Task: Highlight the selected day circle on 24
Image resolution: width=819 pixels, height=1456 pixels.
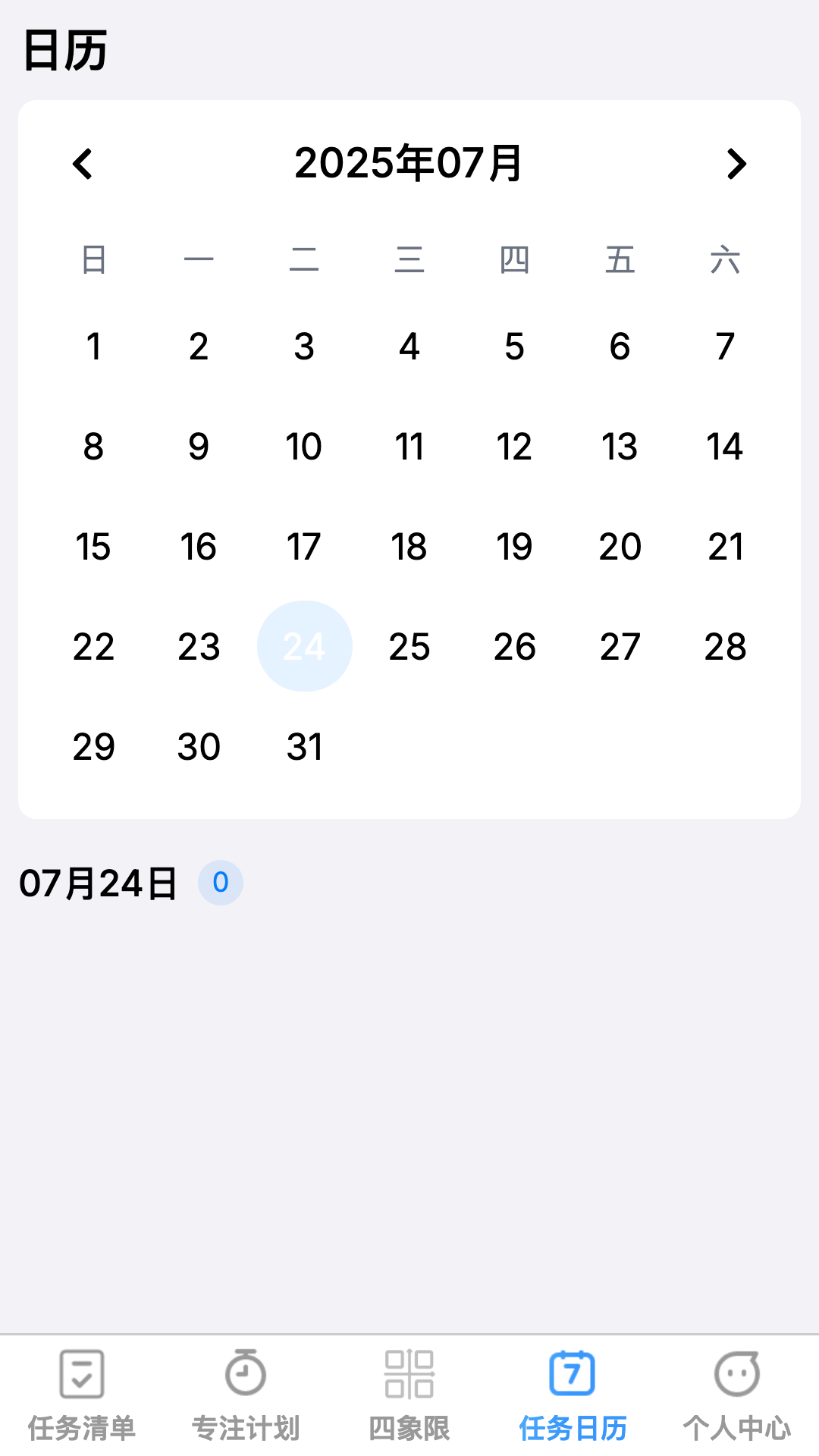Action: coord(304,646)
